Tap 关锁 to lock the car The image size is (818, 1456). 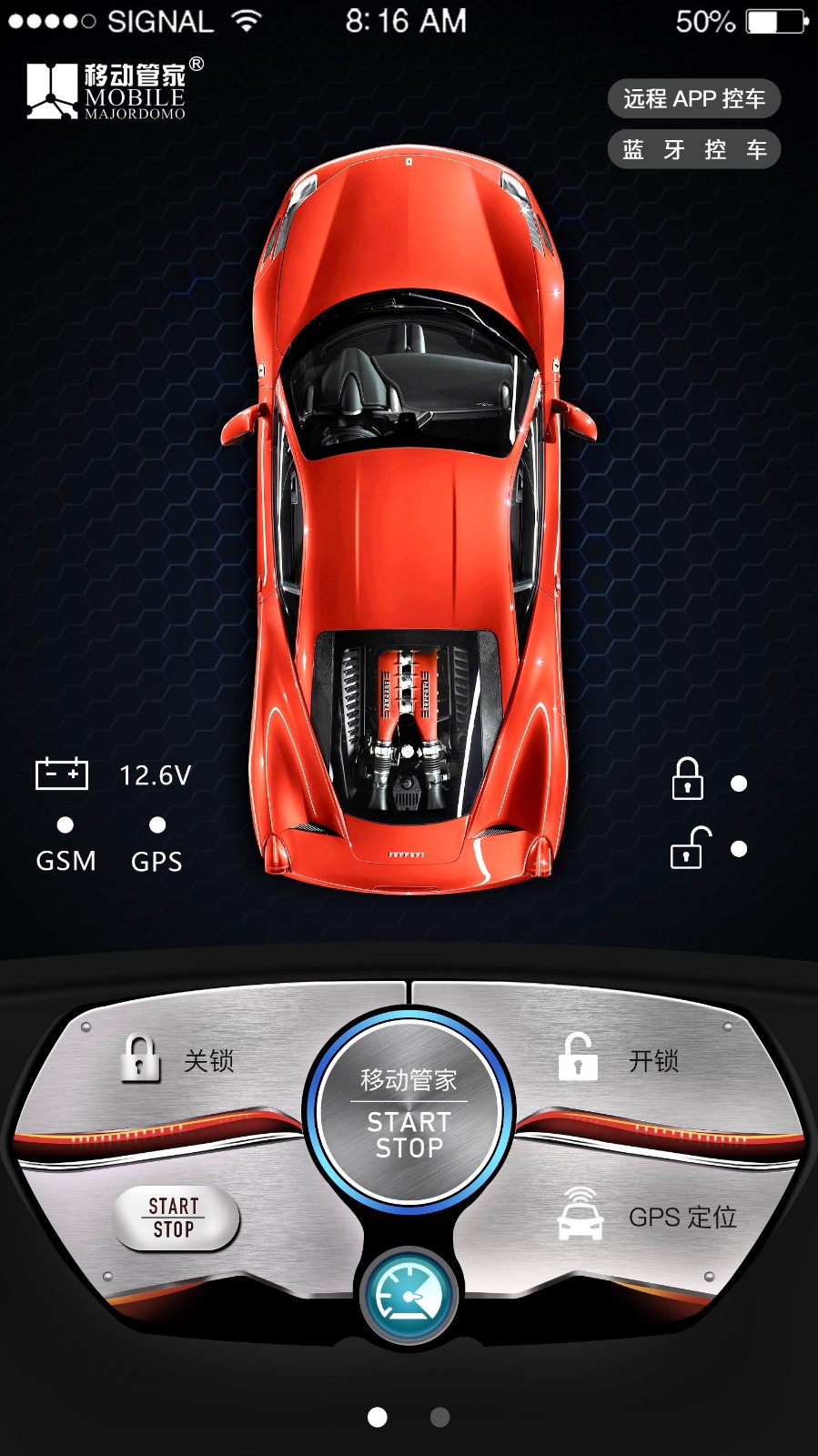179,1060
